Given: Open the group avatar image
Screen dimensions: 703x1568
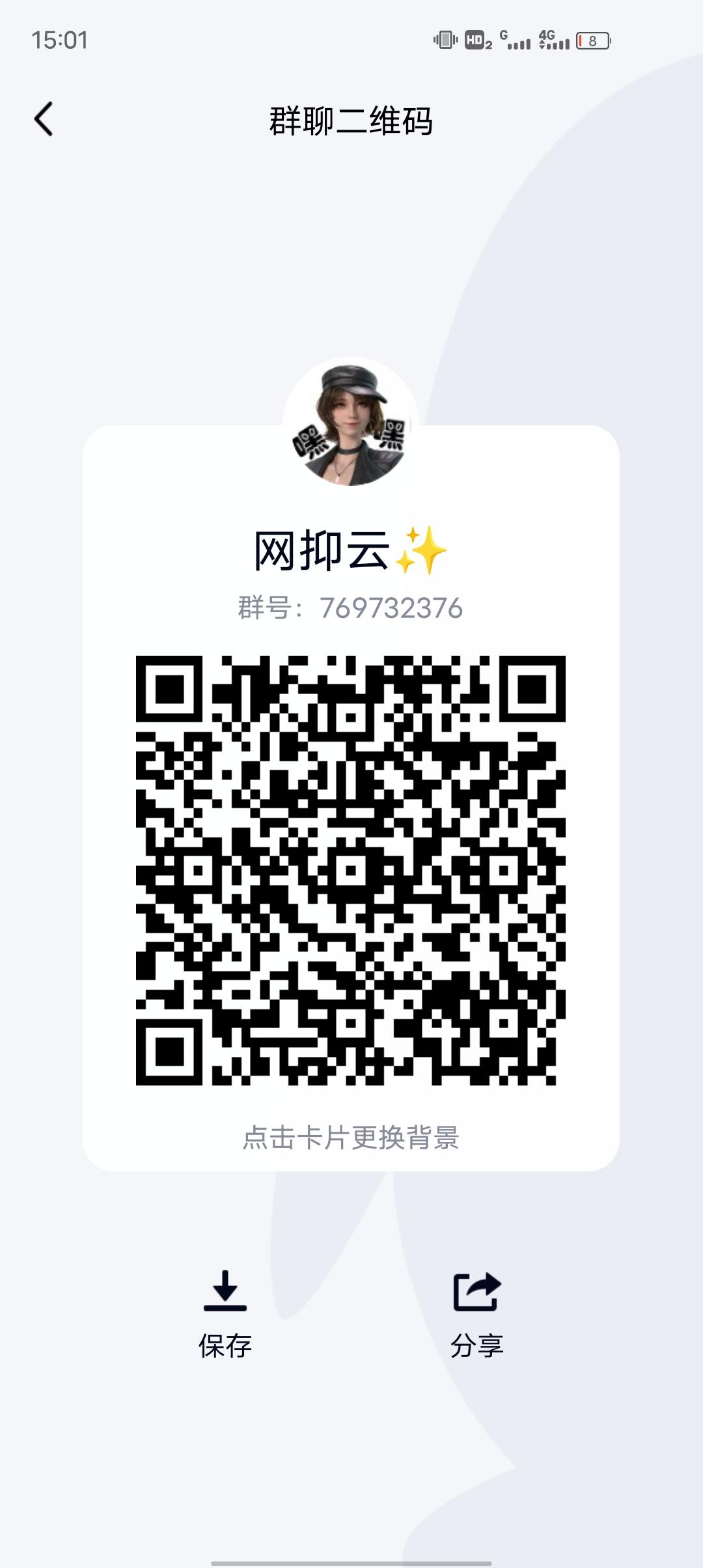Looking at the screenshot, I should click(x=351, y=423).
